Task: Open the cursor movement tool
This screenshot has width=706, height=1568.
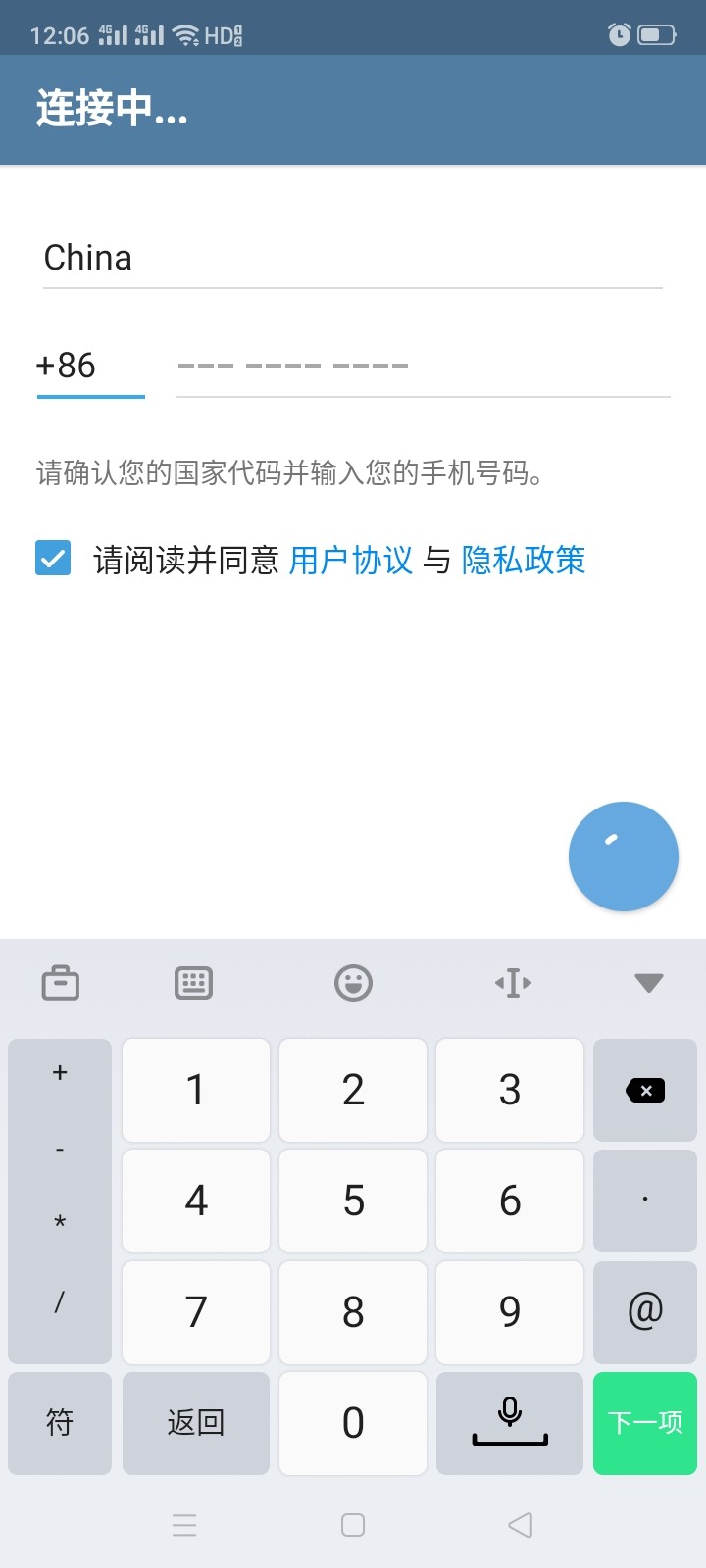Action: [513, 982]
